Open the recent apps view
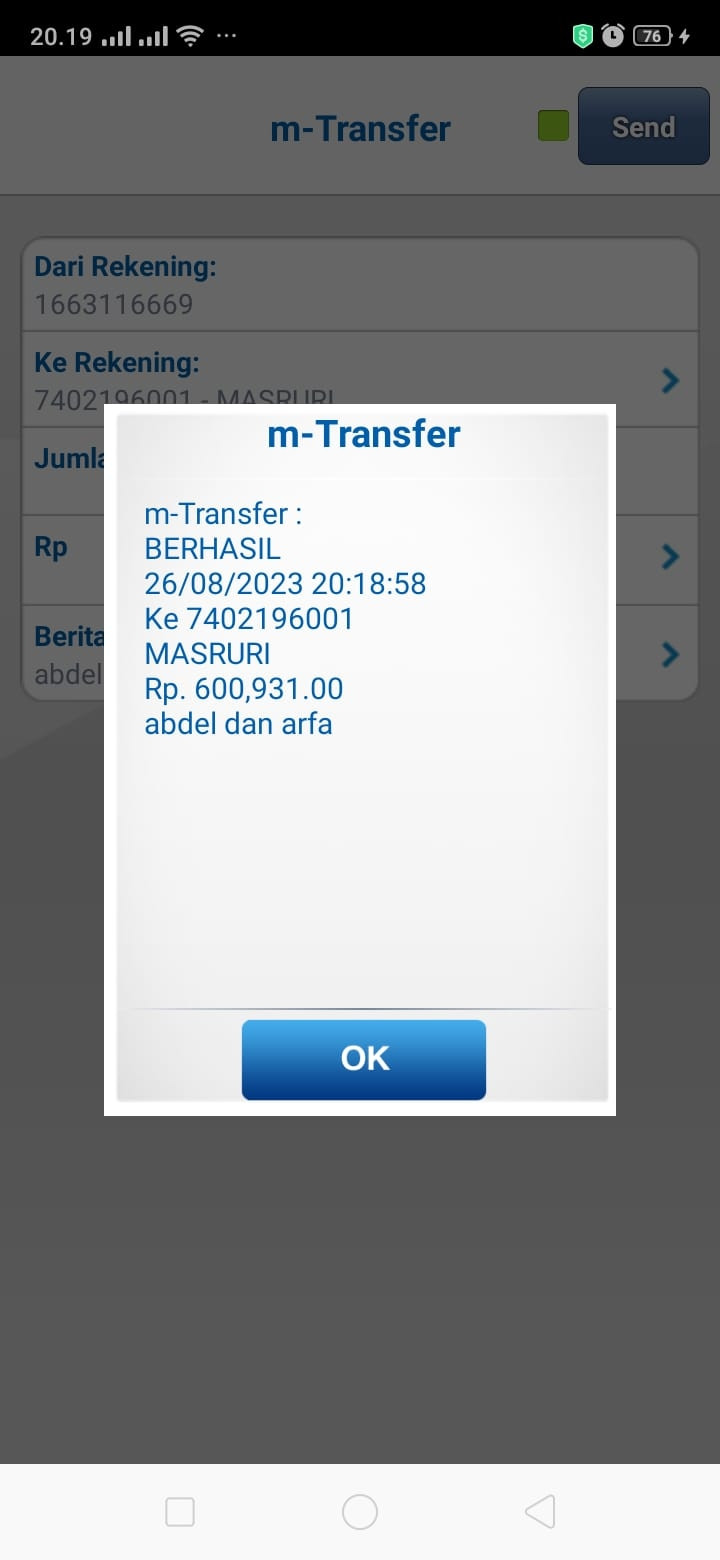The height and width of the screenshot is (1560, 720). [x=180, y=1512]
